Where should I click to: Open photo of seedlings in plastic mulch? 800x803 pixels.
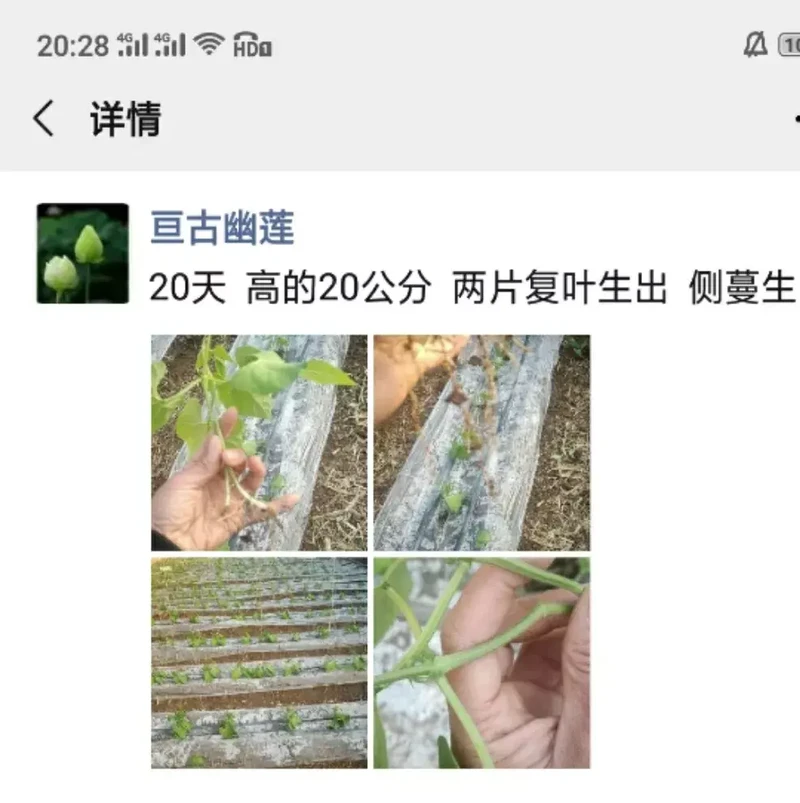[x=482, y=443]
